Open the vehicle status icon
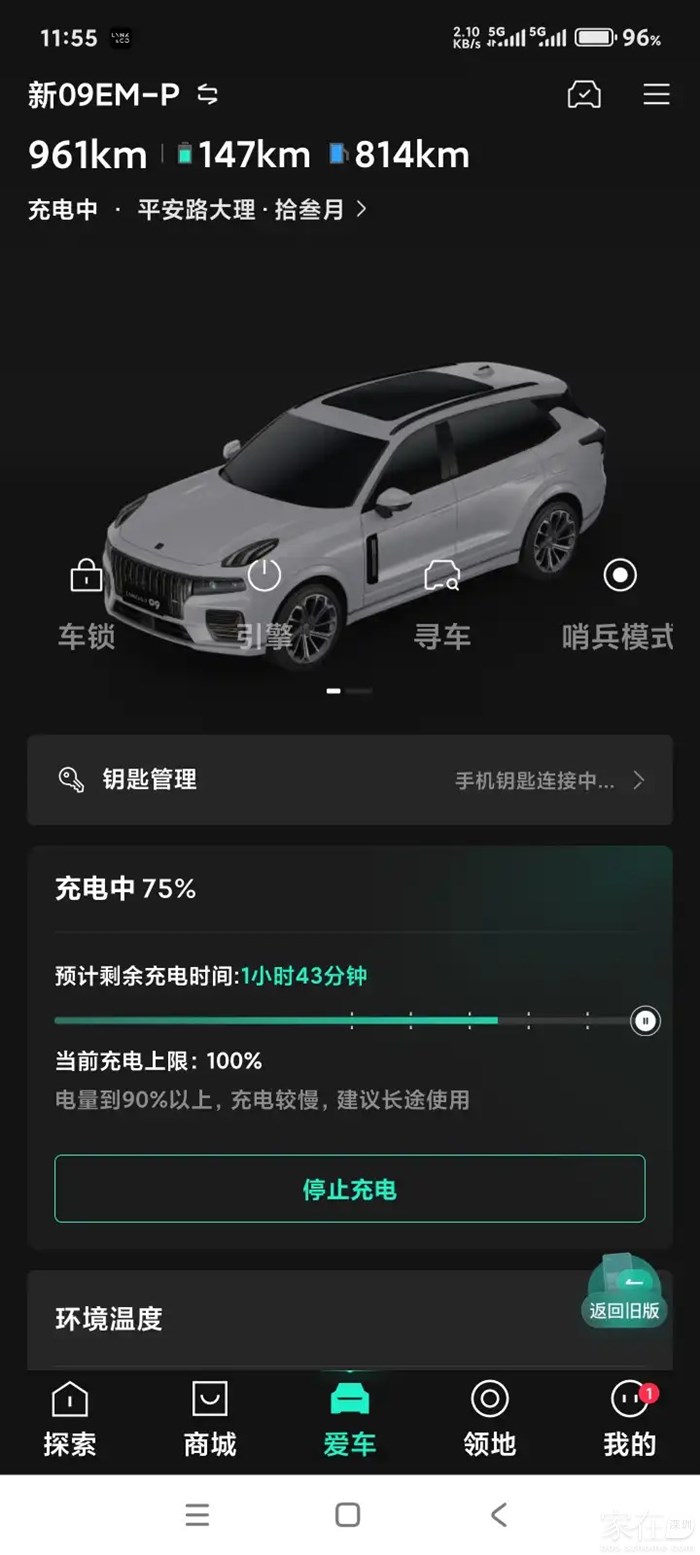 [584, 95]
